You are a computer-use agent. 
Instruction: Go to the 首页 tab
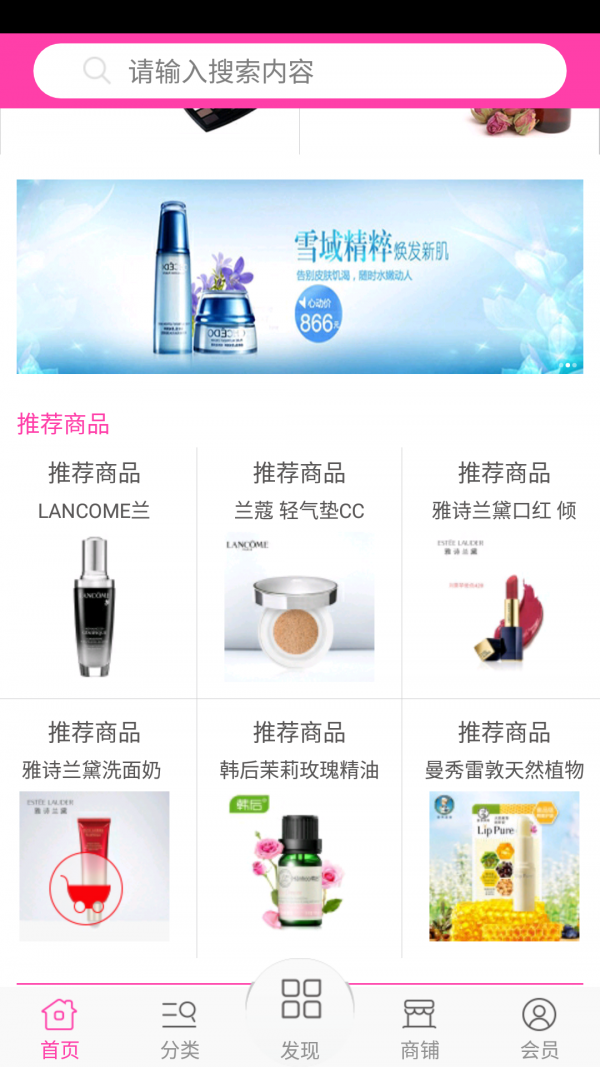pyautogui.click(x=59, y=1029)
